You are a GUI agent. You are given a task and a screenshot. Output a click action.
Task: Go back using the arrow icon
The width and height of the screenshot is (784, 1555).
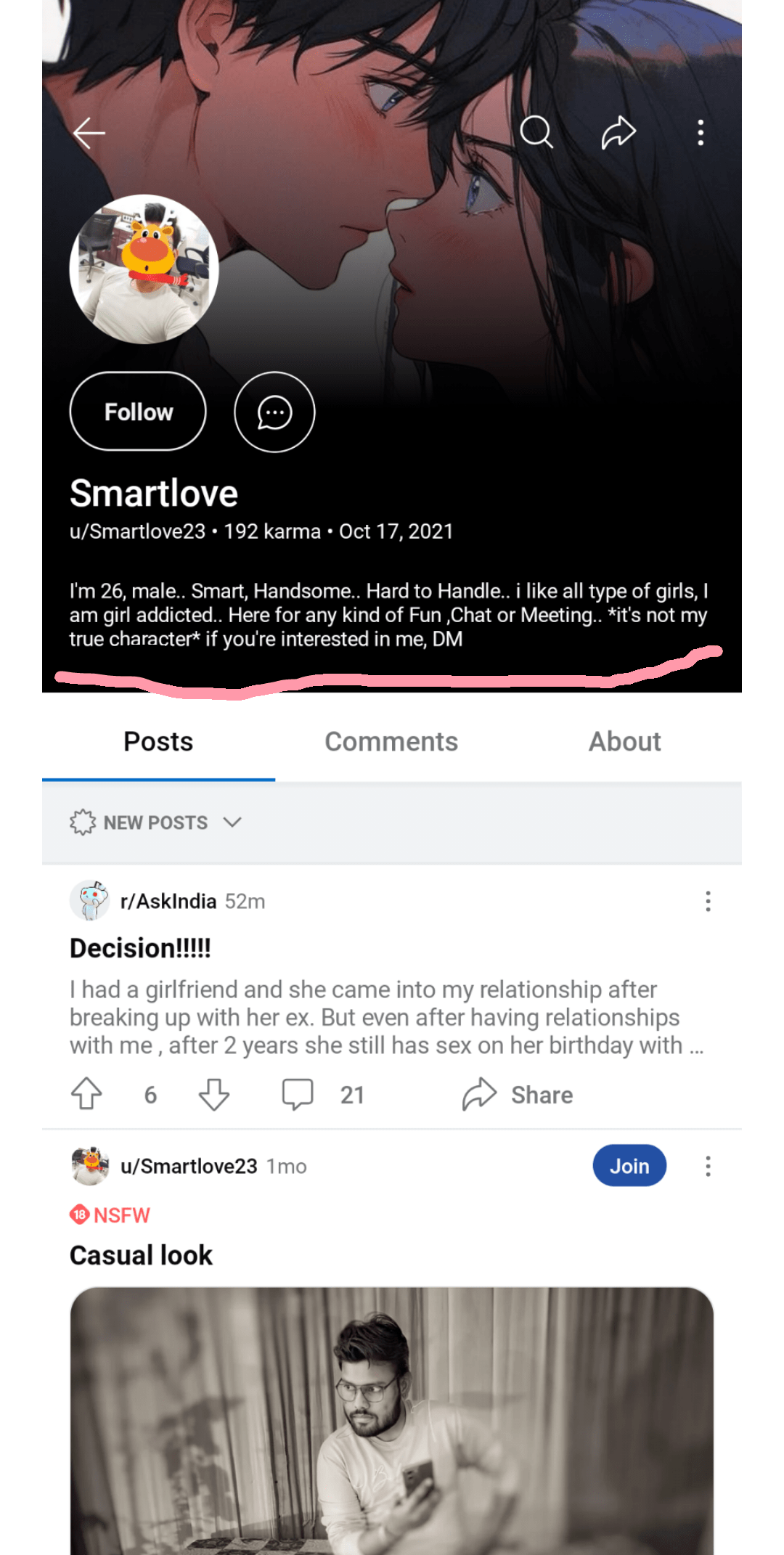point(89,133)
